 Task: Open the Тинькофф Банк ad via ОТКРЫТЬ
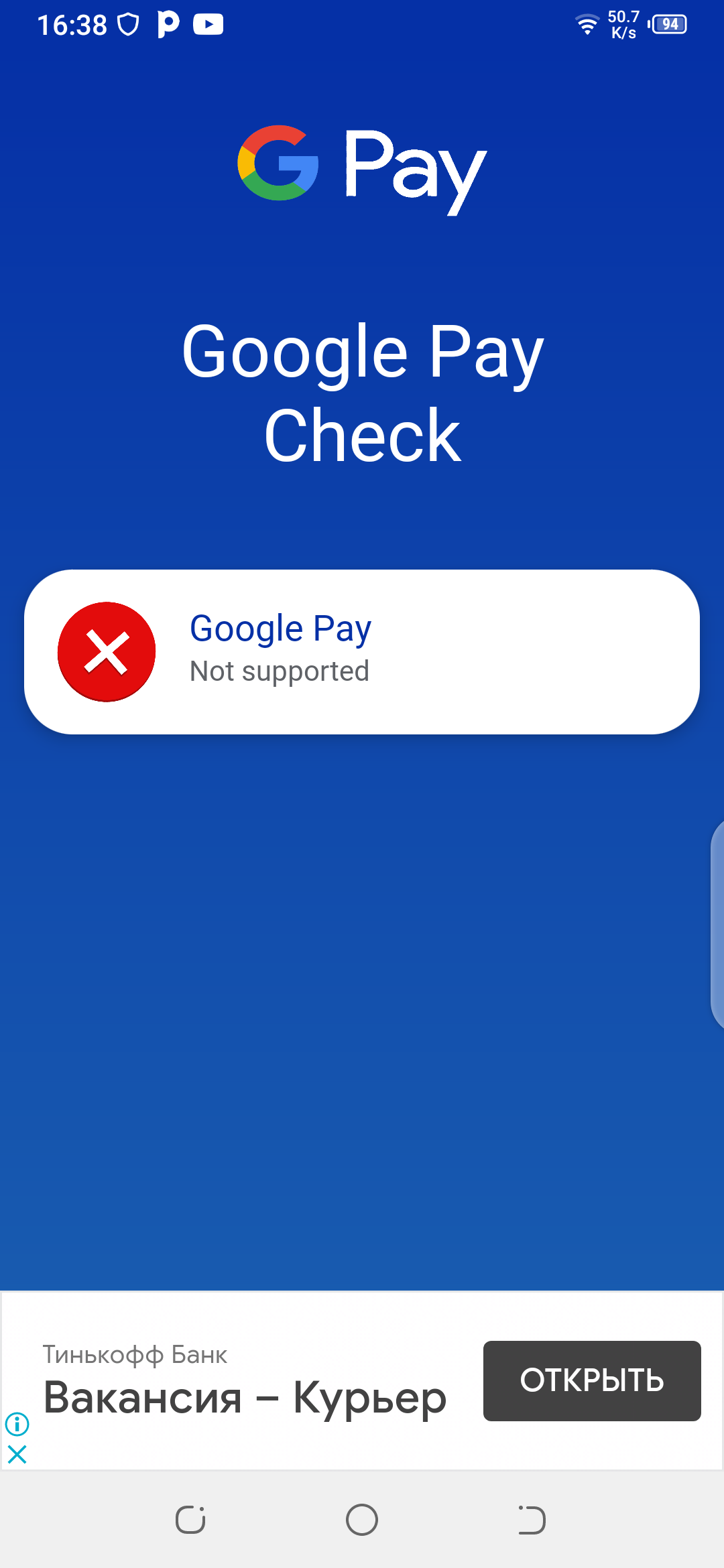pos(591,1380)
